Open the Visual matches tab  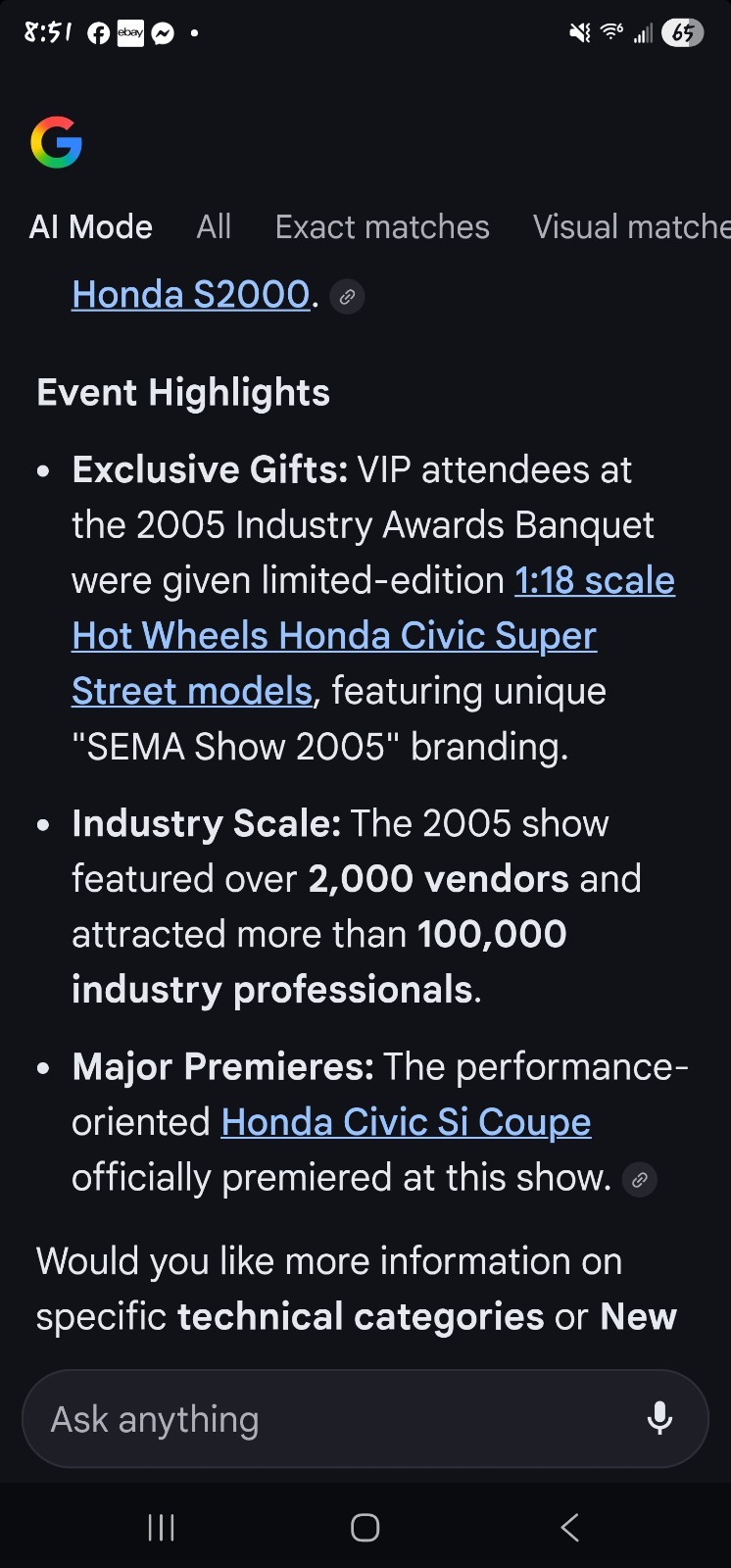tap(632, 227)
